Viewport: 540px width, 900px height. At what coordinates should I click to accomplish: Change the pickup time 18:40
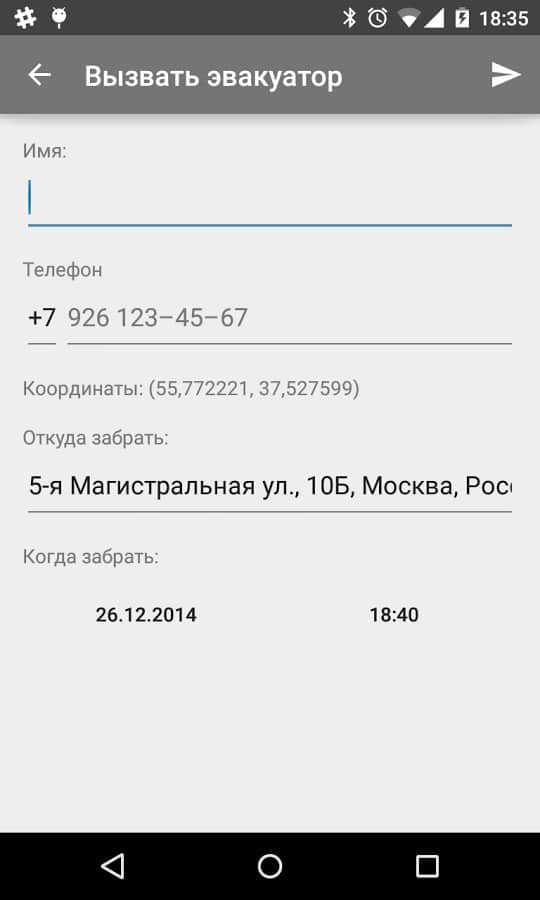[x=394, y=615]
